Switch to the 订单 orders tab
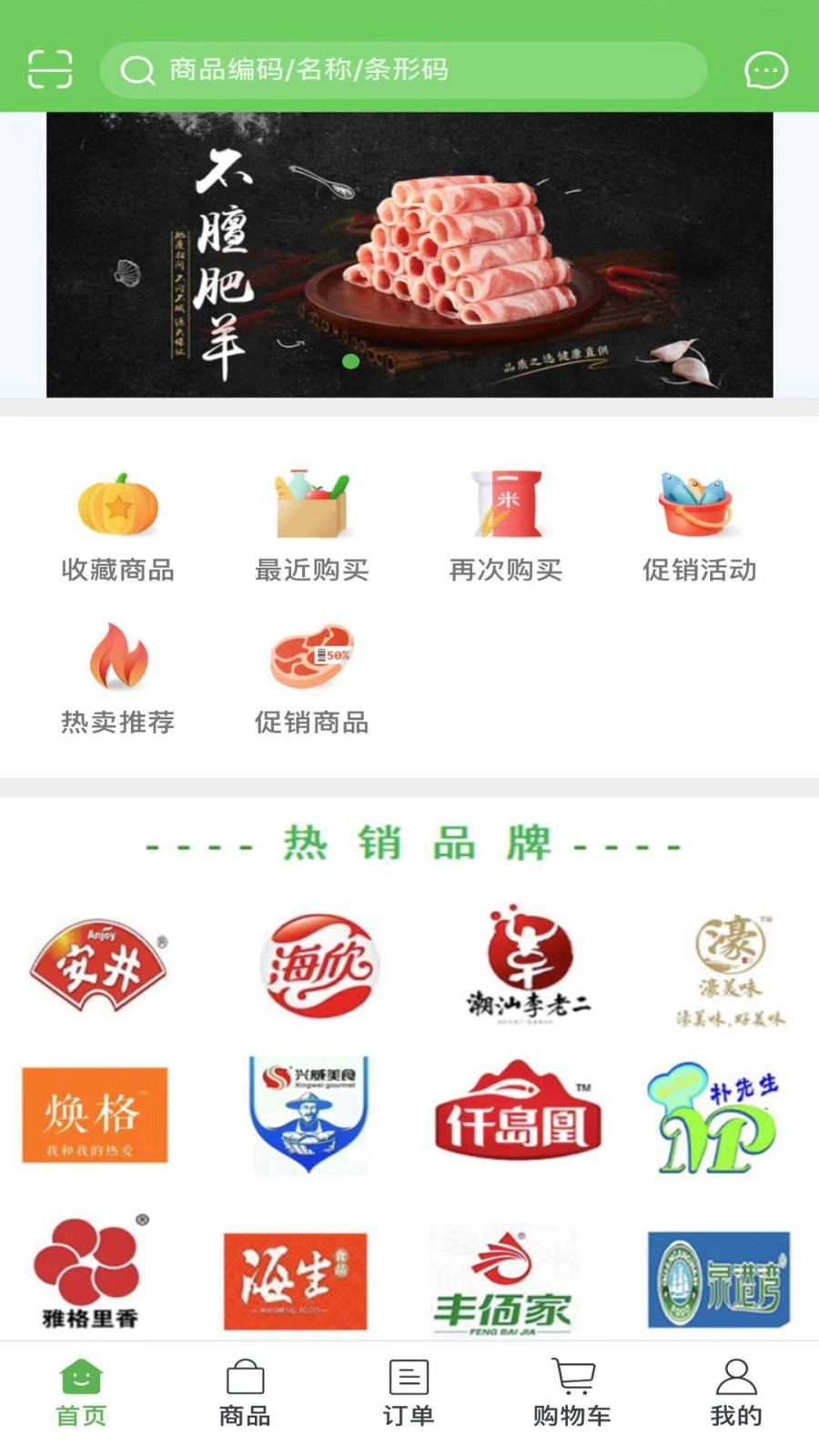Screen dimensions: 819x1456 tap(409, 1392)
